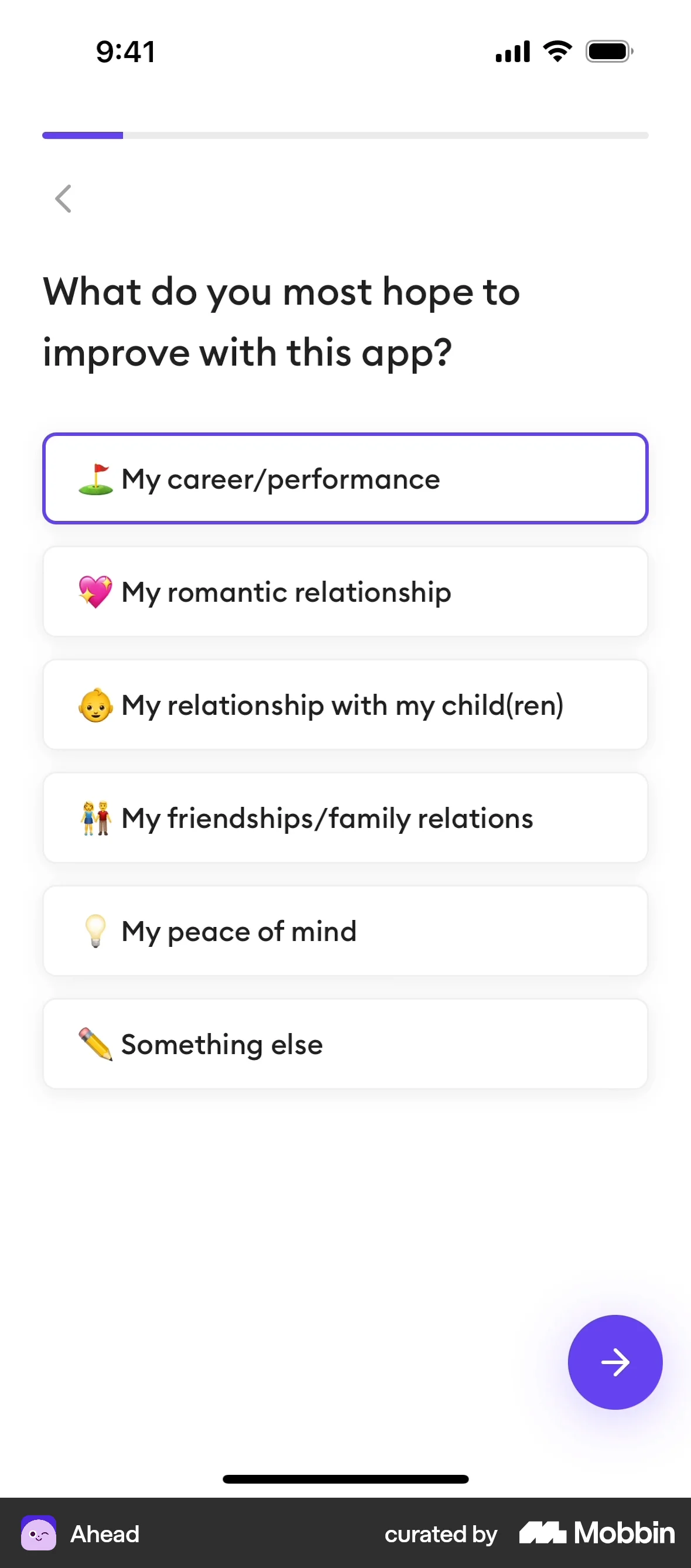The image size is (691, 1568).
Task: Select the My peace of mind option
Action: [345, 930]
